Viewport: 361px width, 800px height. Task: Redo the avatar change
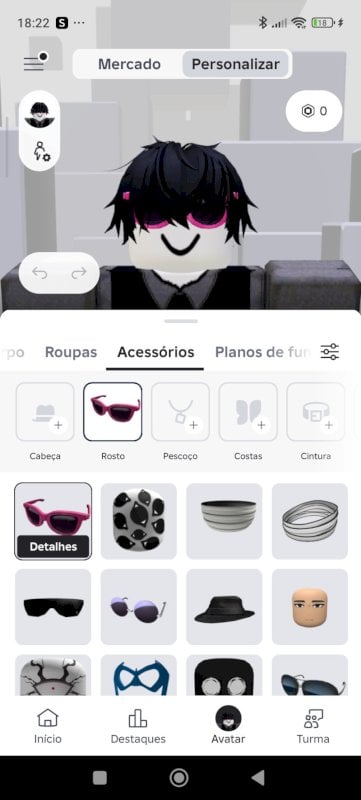(x=79, y=273)
